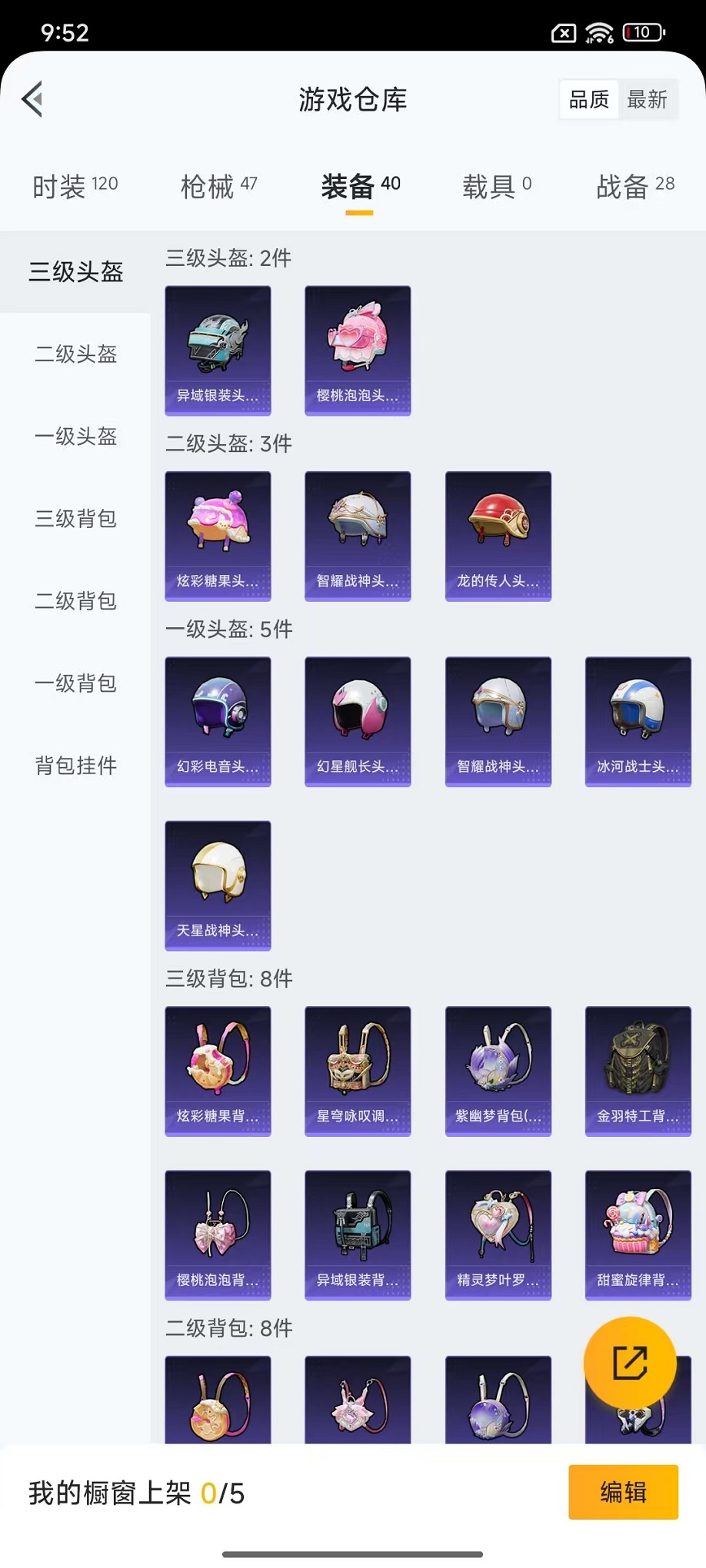Jump to 一级背包 category
The height and width of the screenshot is (1568, 706).
(75, 683)
